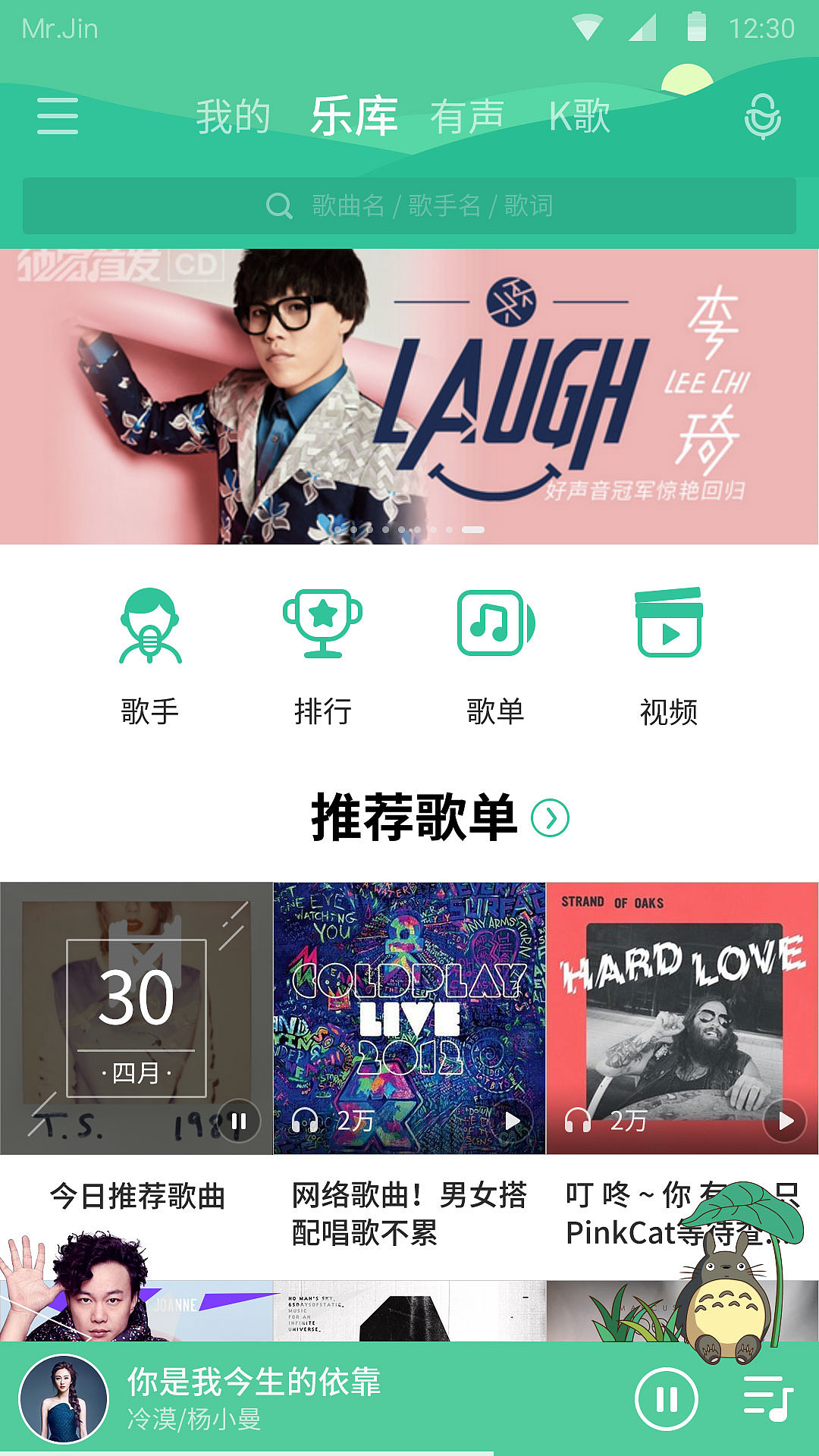This screenshot has height=1456, width=819.
Task: Play the Coldplay Live 2012 playlist
Action: tap(512, 1121)
